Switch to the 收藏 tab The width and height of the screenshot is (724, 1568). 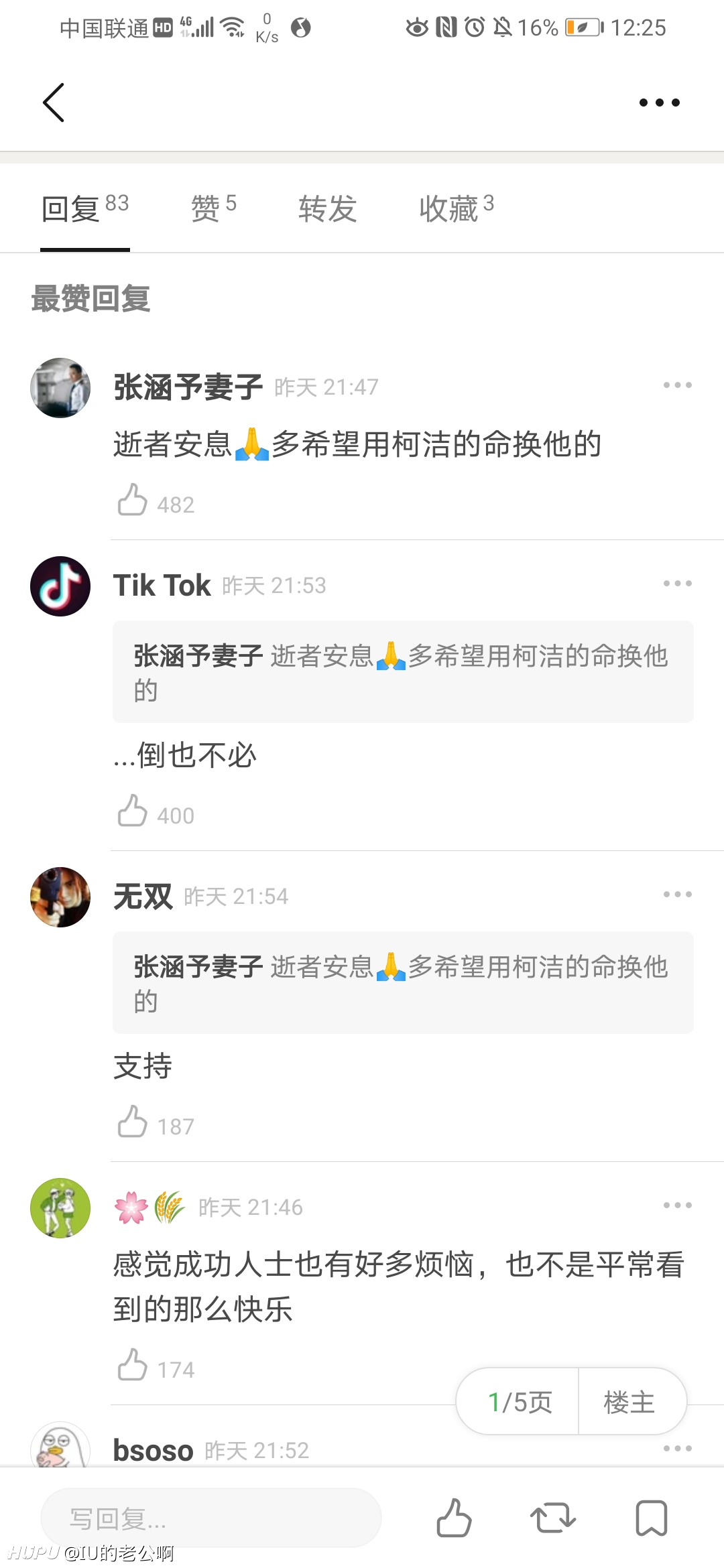coord(456,208)
